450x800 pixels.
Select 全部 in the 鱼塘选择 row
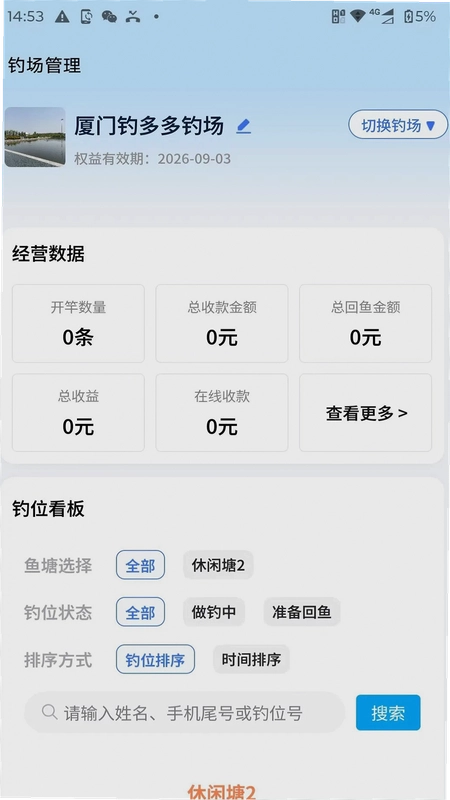140,565
